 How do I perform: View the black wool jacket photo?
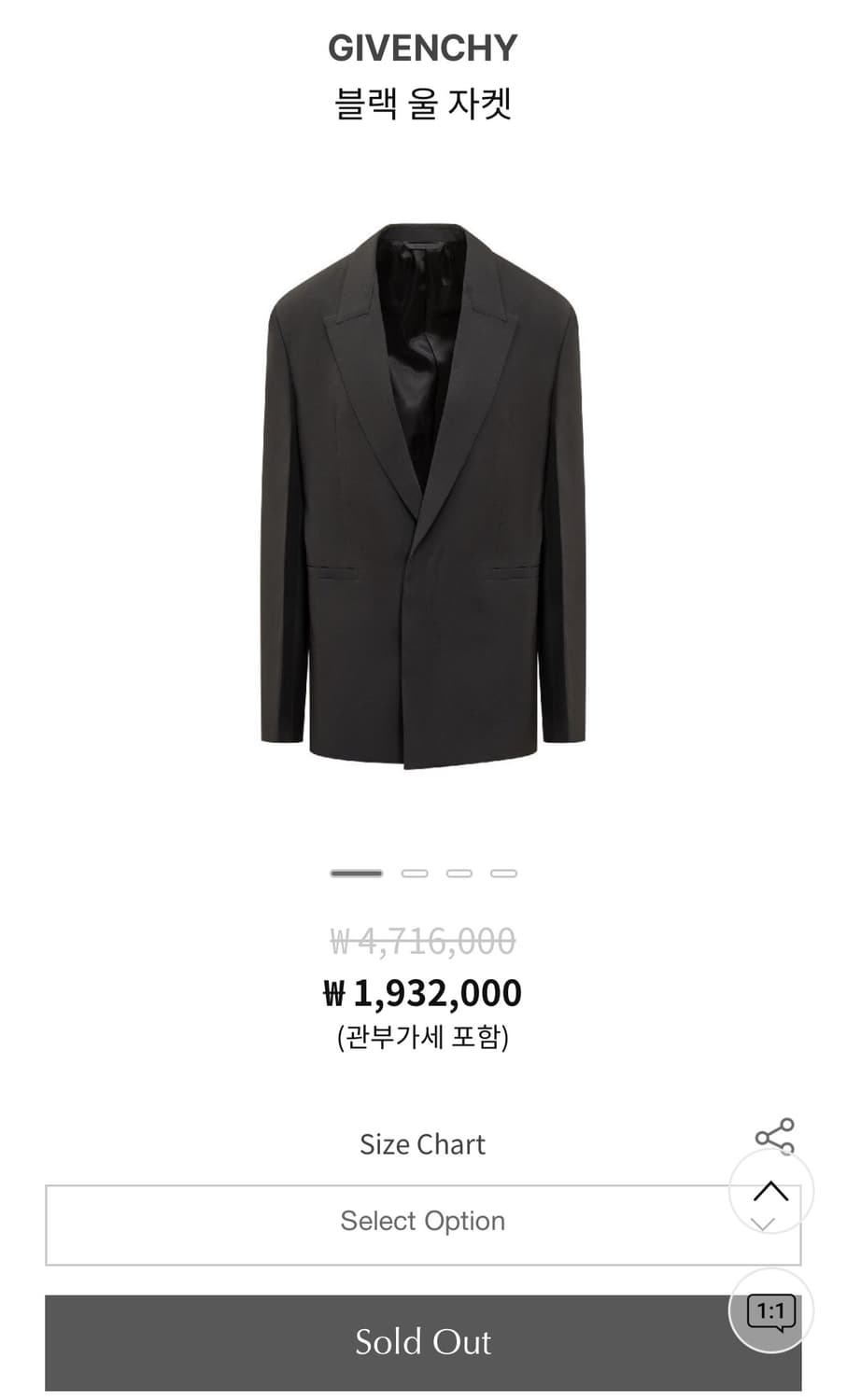(423, 495)
